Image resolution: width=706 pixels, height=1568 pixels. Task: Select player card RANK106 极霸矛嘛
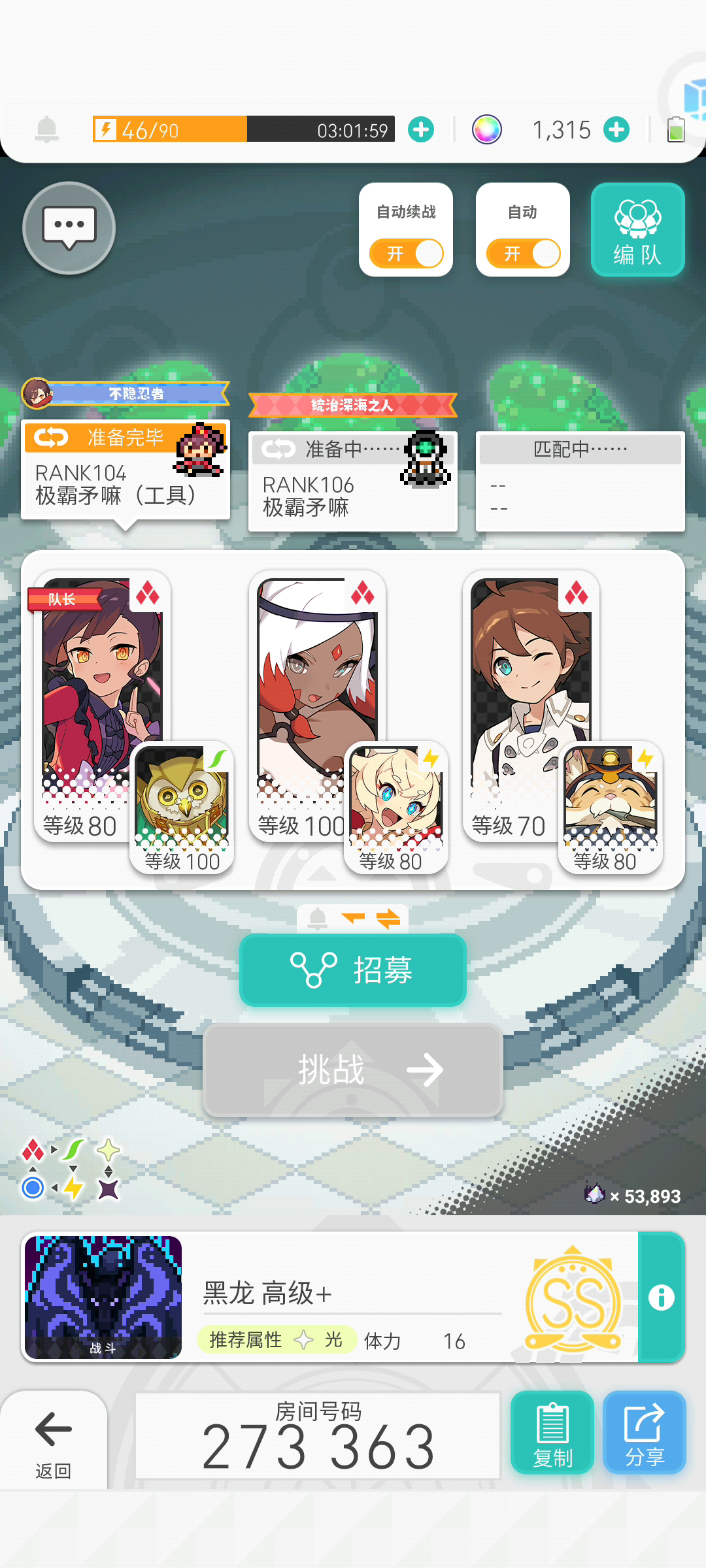point(353,482)
